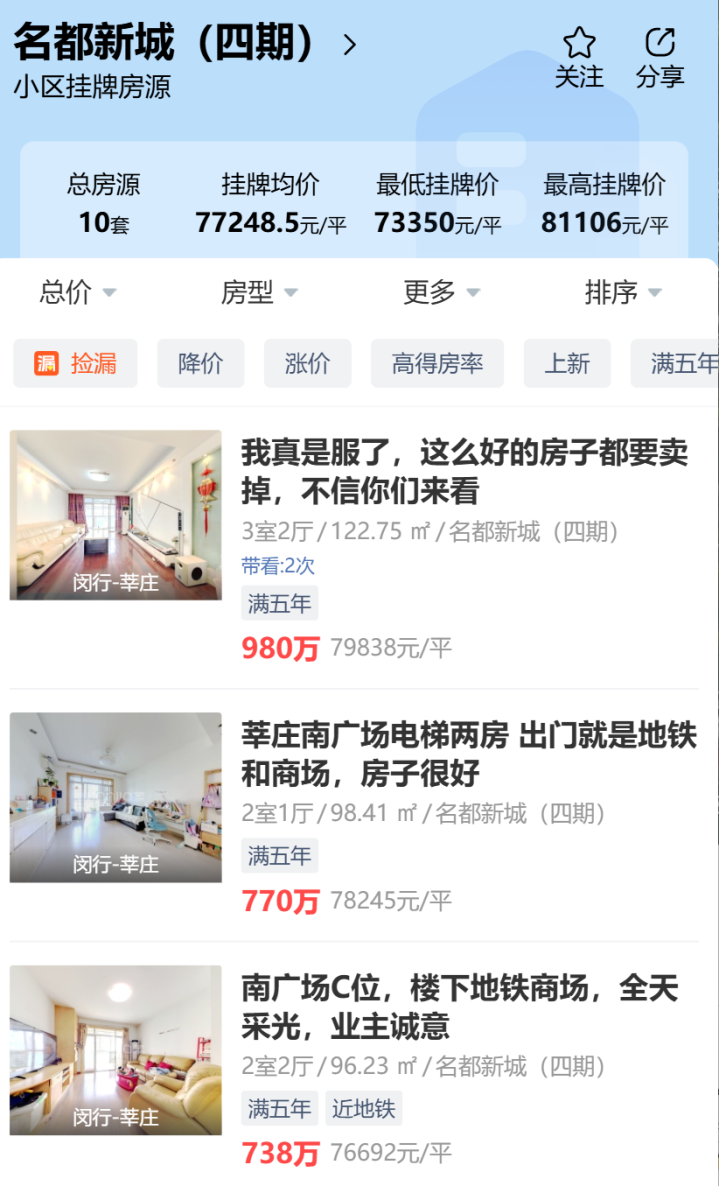The image size is (719, 1186).
Task: Expand the 总价 filter dropdown
Action: (x=78, y=292)
